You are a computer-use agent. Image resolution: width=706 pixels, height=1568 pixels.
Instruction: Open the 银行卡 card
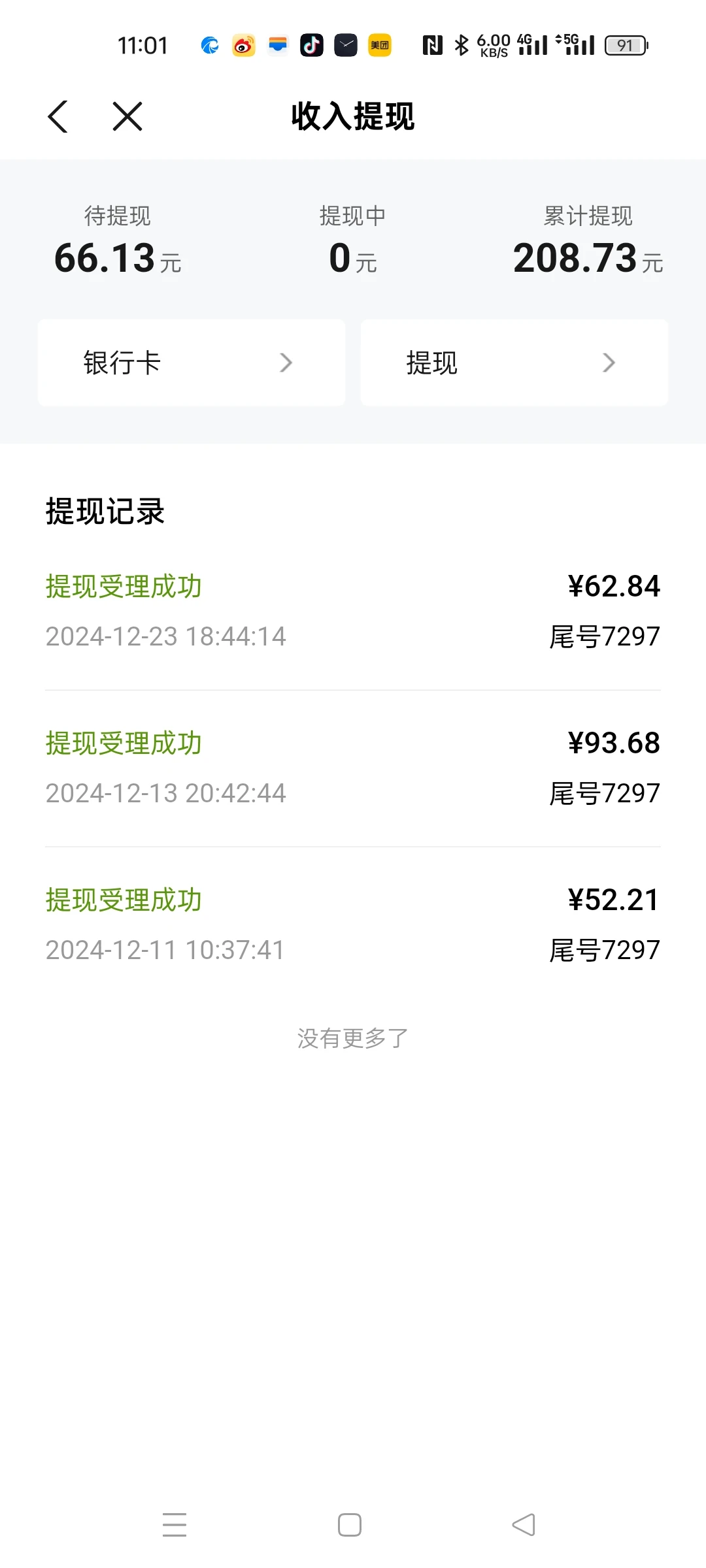(x=191, y=363)
